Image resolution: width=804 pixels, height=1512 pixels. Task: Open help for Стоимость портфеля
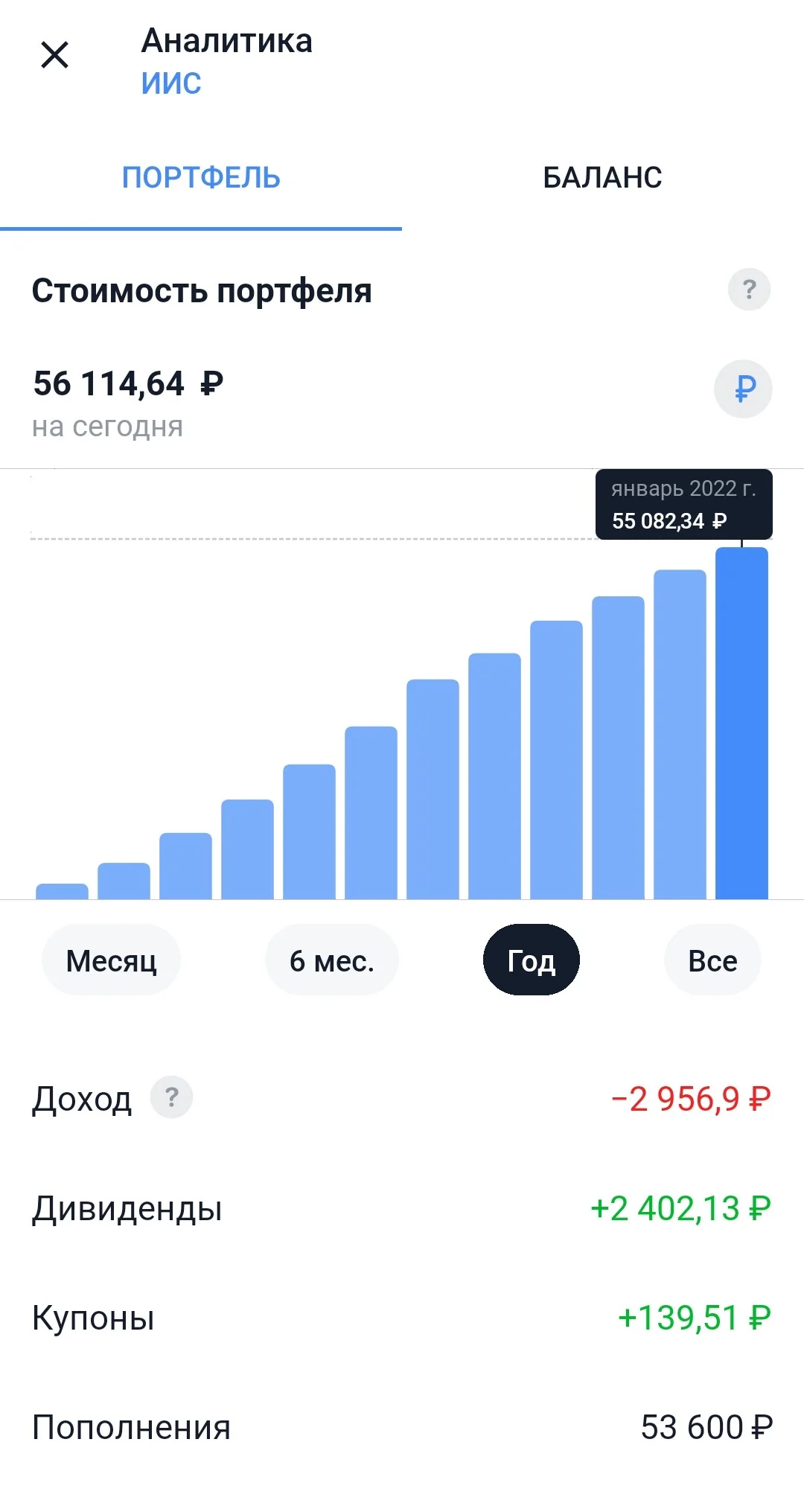(749, 289)
